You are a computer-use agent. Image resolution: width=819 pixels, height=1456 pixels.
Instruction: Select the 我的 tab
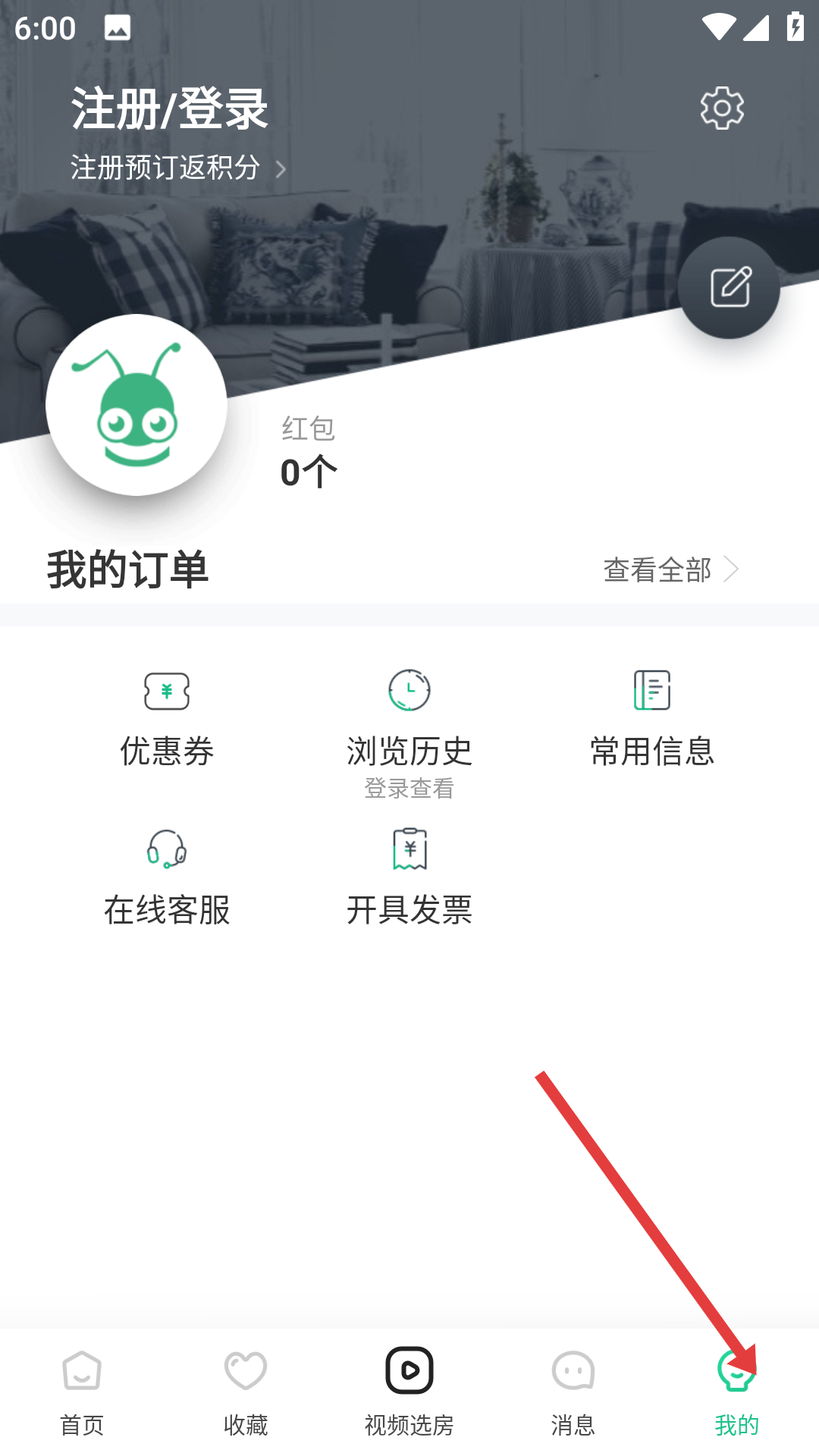[x=737, y=1393]
